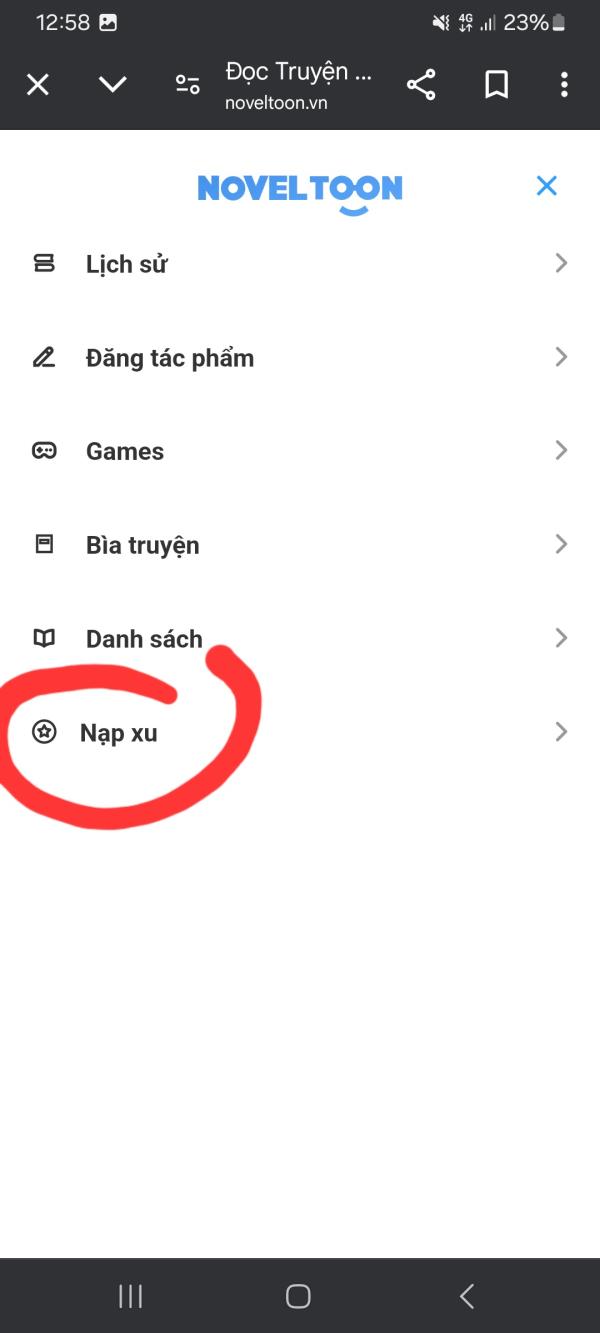
Task: Share this page
Action: point(421,85)
